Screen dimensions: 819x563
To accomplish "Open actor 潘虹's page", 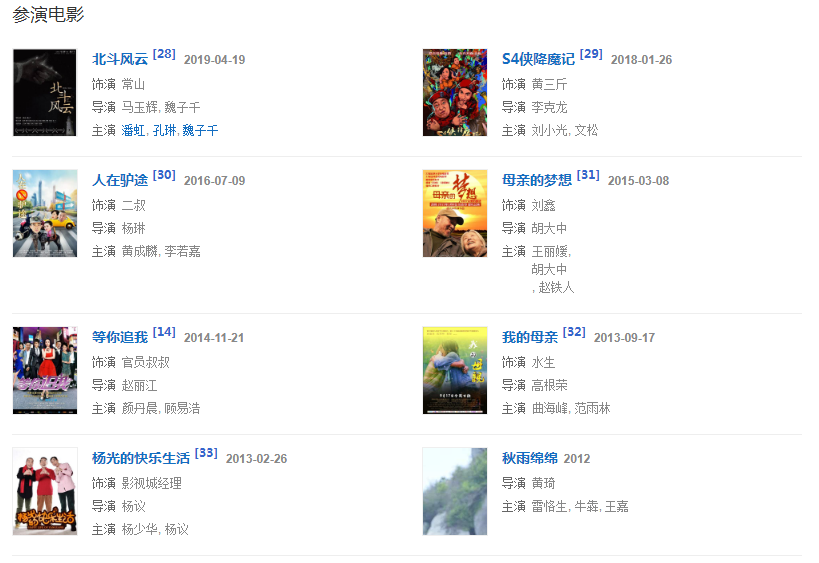I will 133,130.
